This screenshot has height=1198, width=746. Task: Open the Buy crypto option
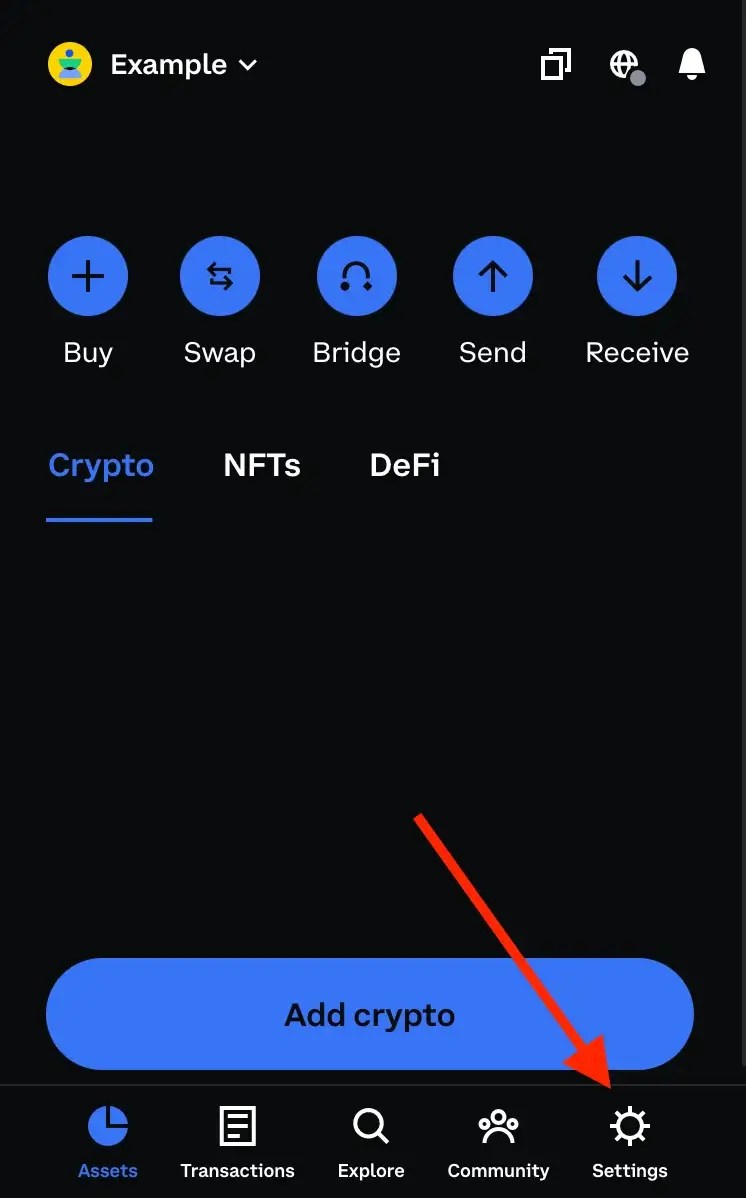[88, 276]
